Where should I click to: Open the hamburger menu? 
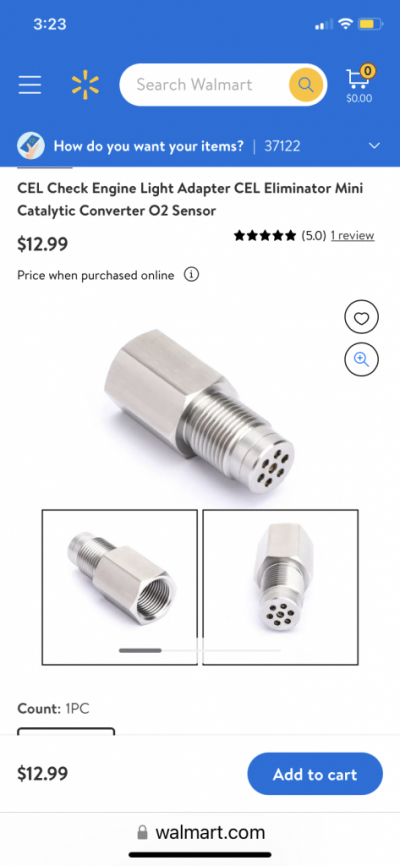30,85
